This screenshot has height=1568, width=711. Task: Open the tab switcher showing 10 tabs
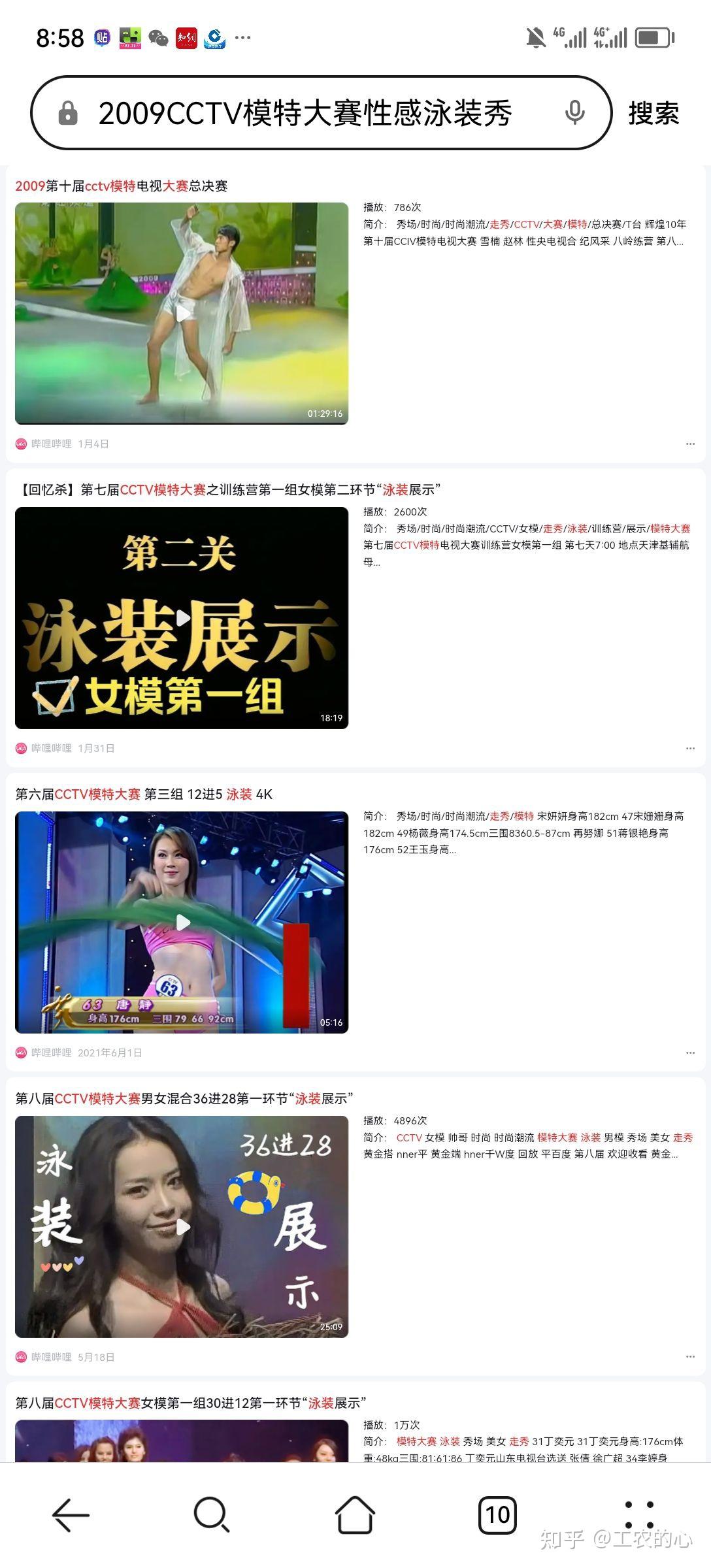click(x=497, y=1514)
